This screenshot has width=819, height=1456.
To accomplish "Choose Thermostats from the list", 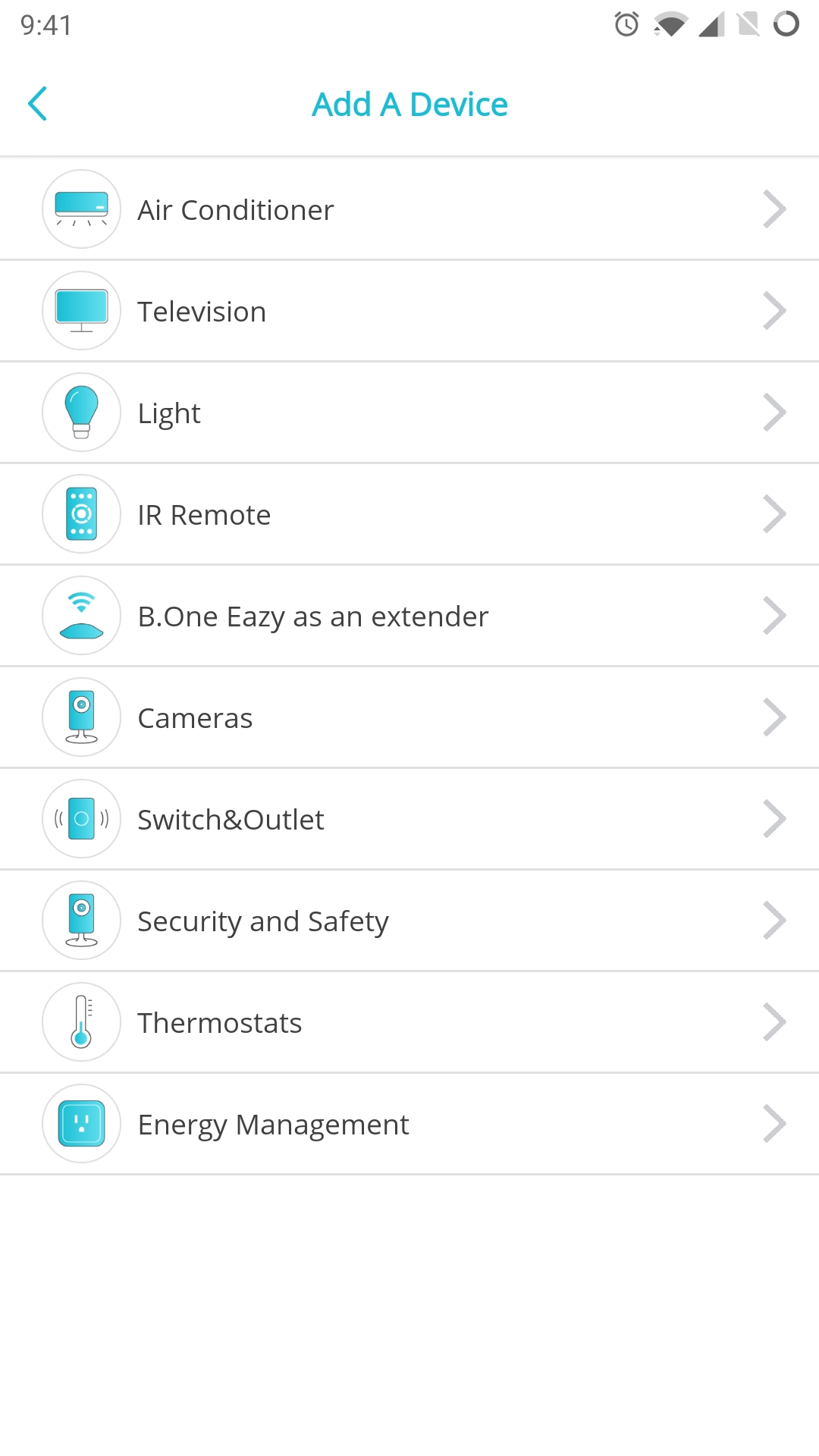I will (x=409, y=1022).
